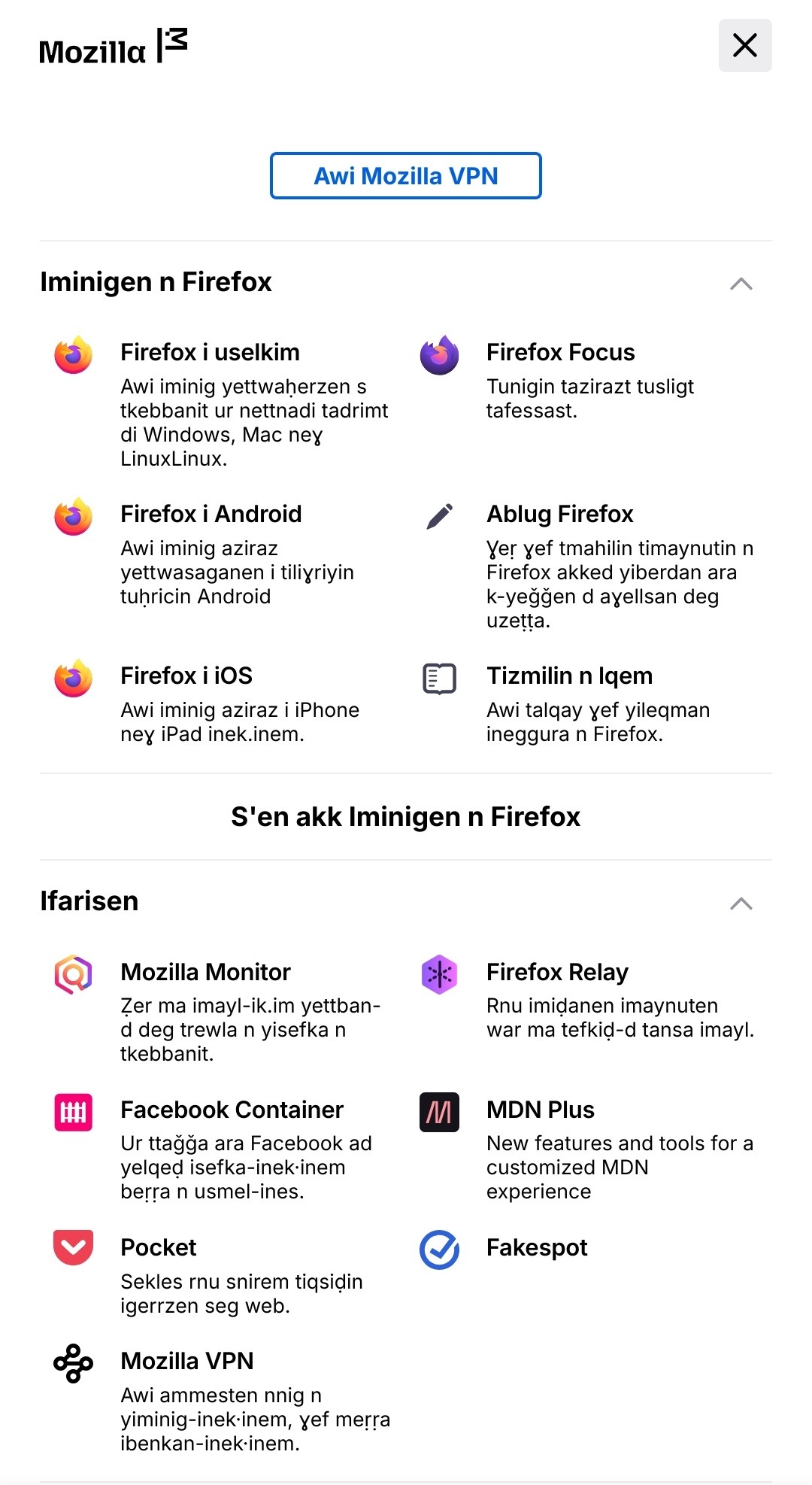The width and height of the screenshot is (812, 1485).
Task: Open Firefox i uselkim
Action: (x=210, y=352)
